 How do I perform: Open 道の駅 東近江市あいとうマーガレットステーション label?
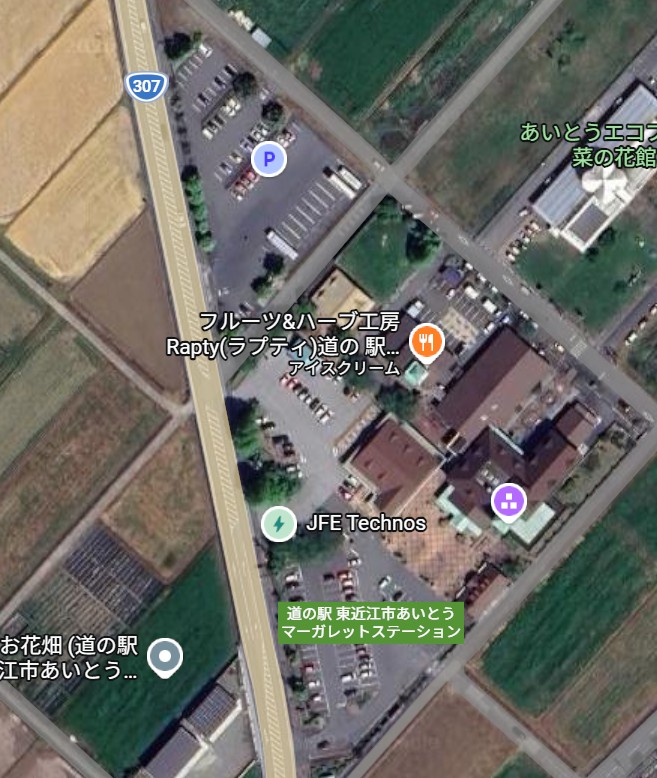tap(372, 622)
